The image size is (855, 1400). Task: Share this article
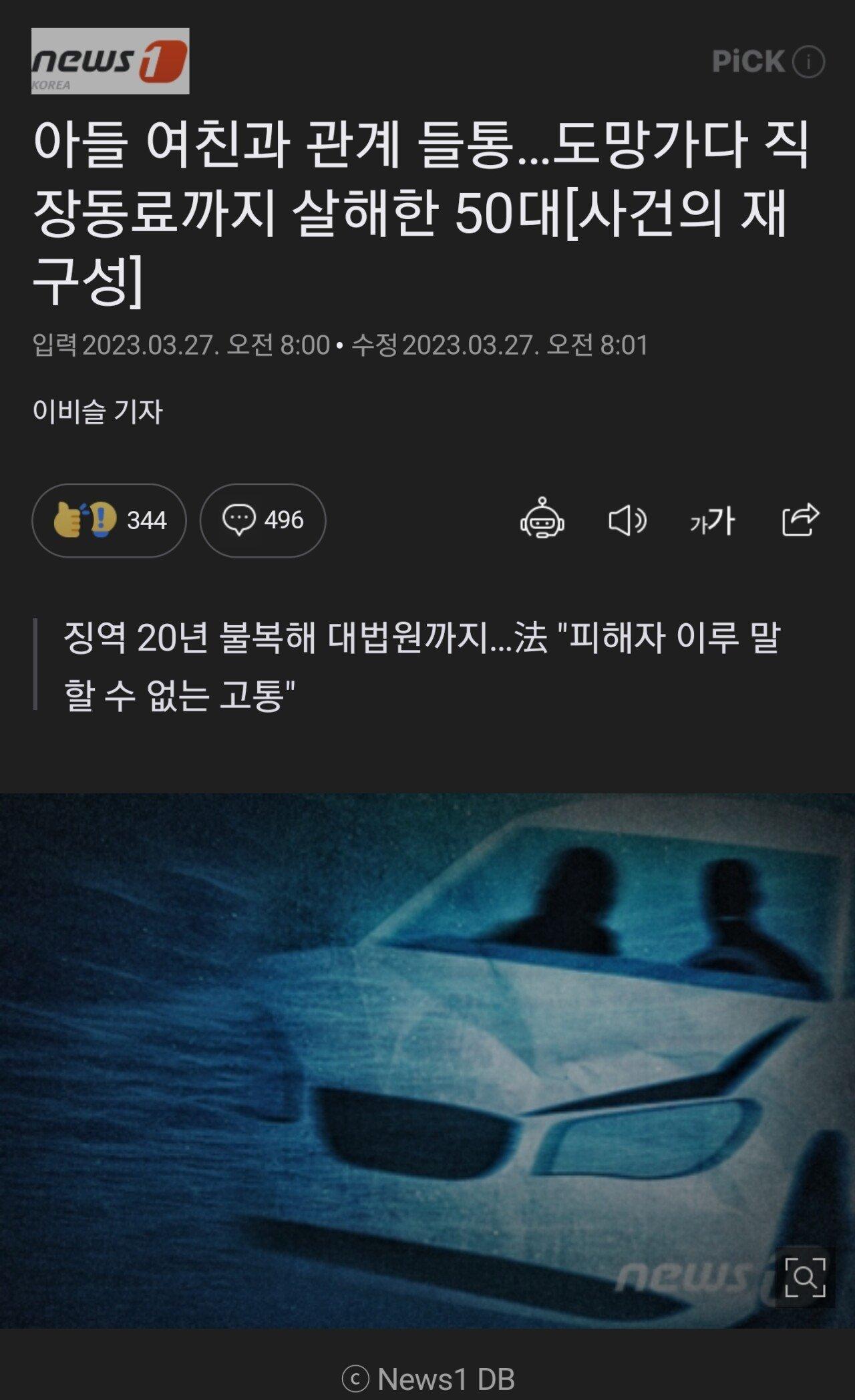(x=800, y=519)
